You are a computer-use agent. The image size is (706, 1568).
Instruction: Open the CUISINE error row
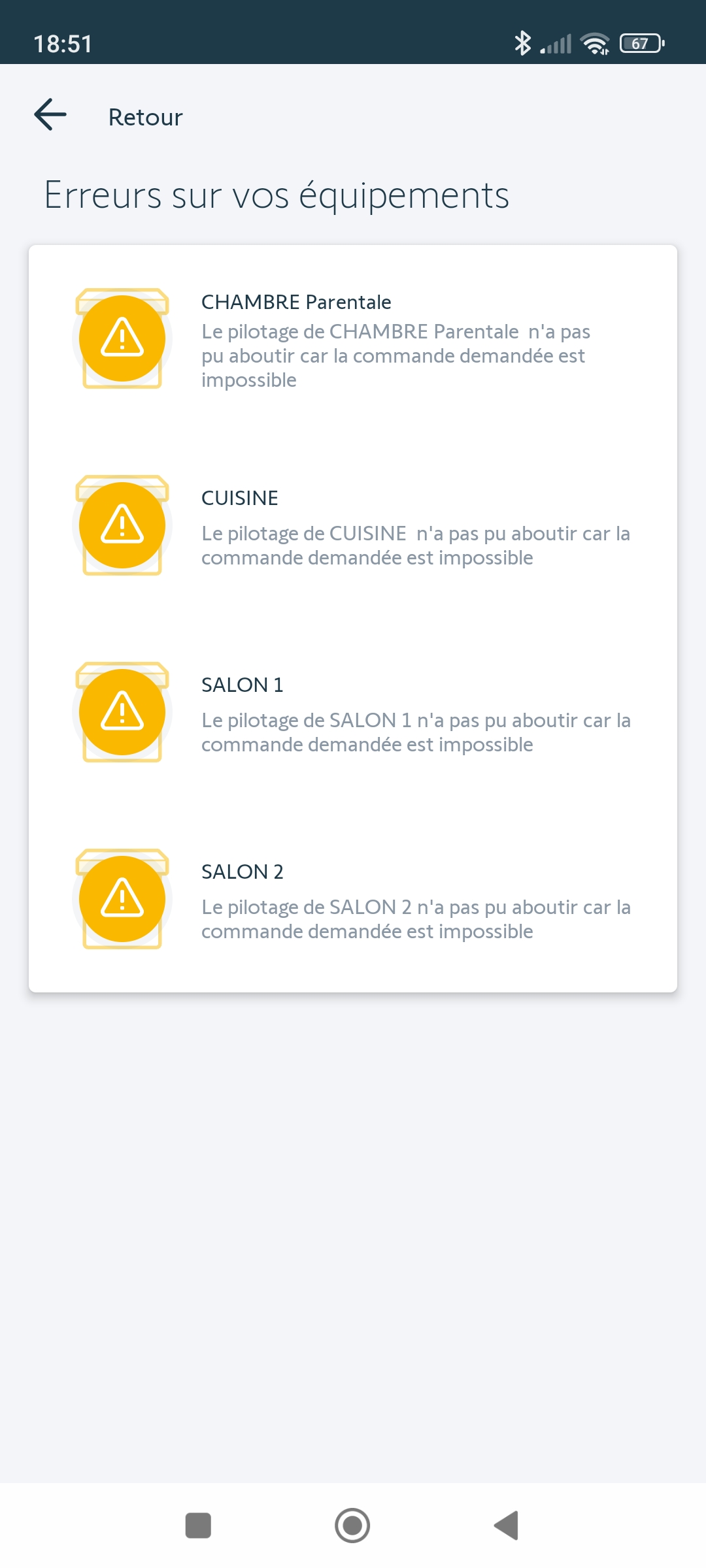point(353,527)
